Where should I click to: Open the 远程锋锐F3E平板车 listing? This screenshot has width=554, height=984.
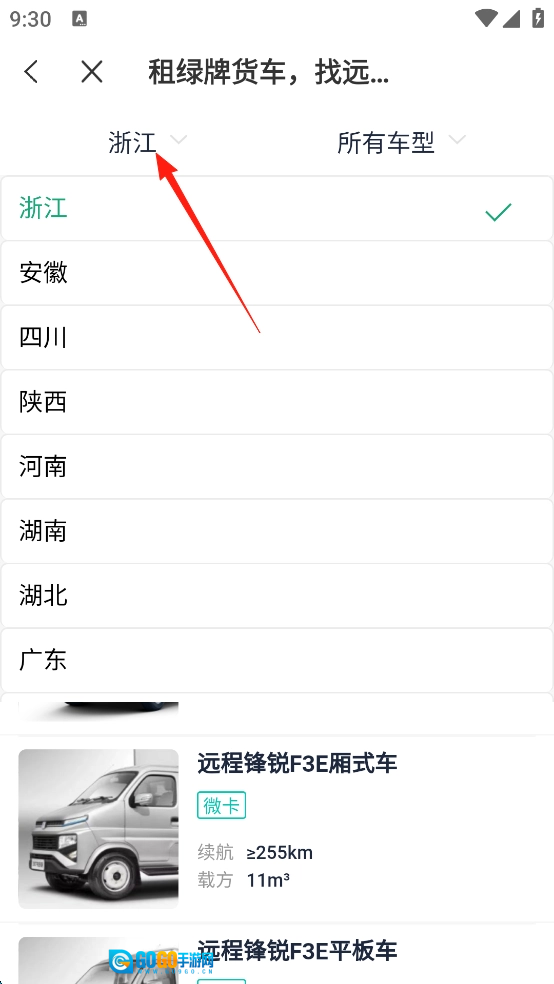[x=277, y=955]
